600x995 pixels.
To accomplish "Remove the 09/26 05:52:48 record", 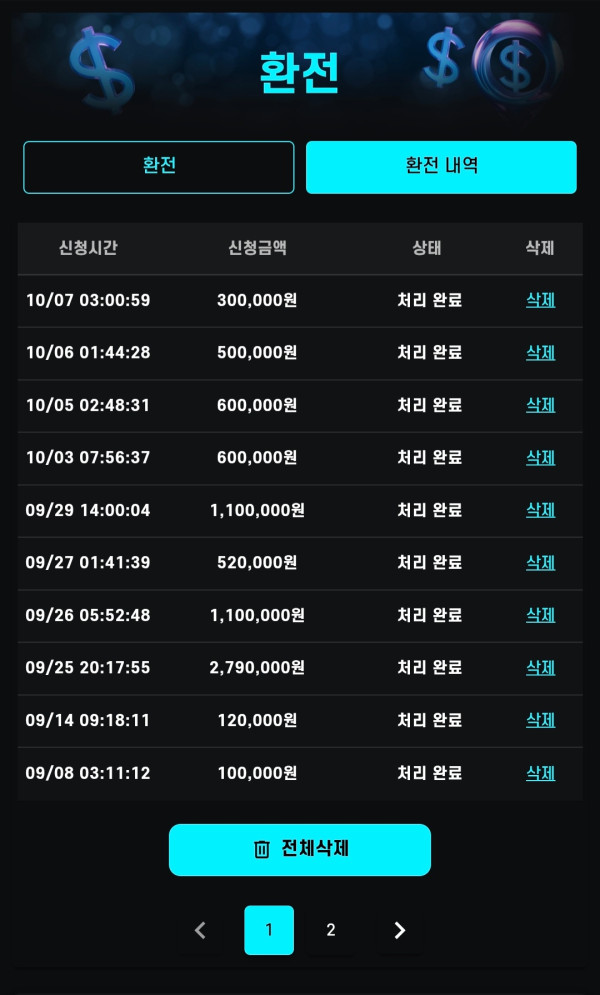I will click(540, 615).
